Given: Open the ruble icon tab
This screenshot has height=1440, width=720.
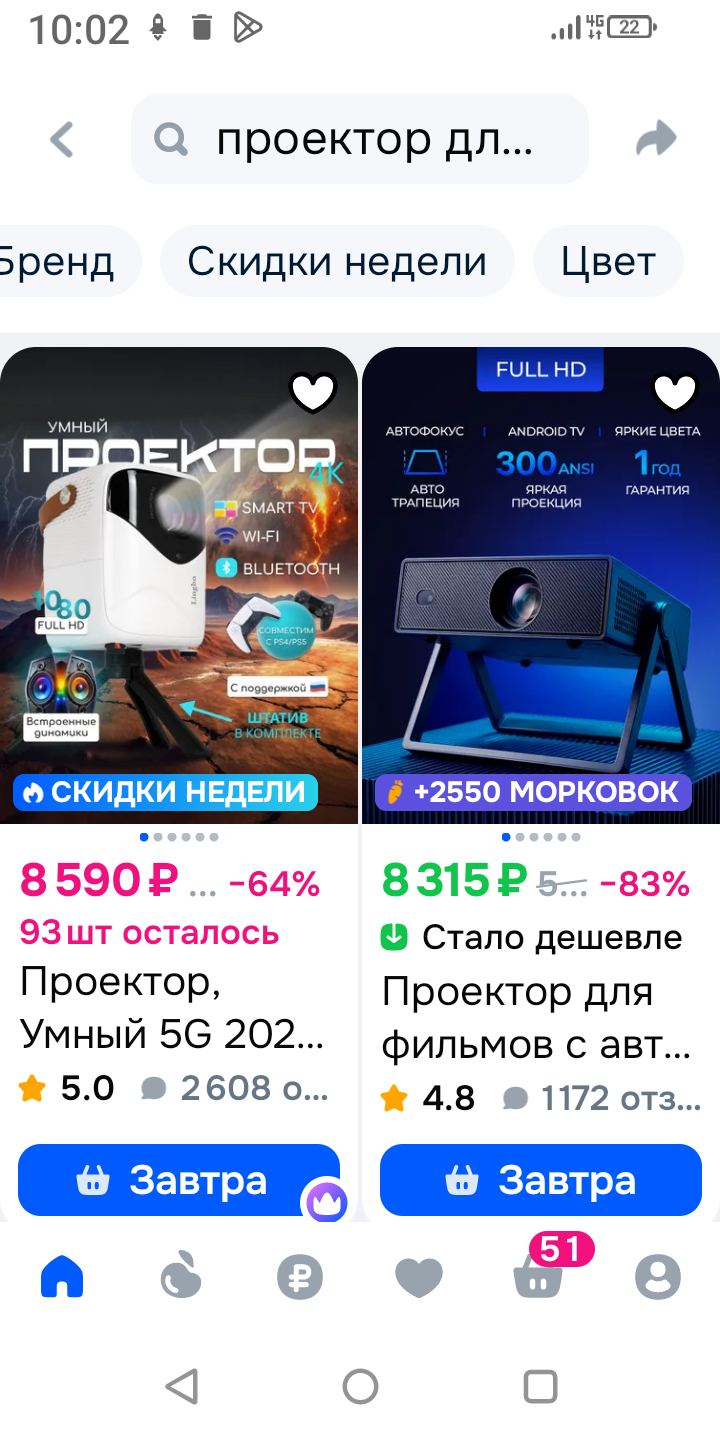Looking at the screenshot, I should point(300,1277).
